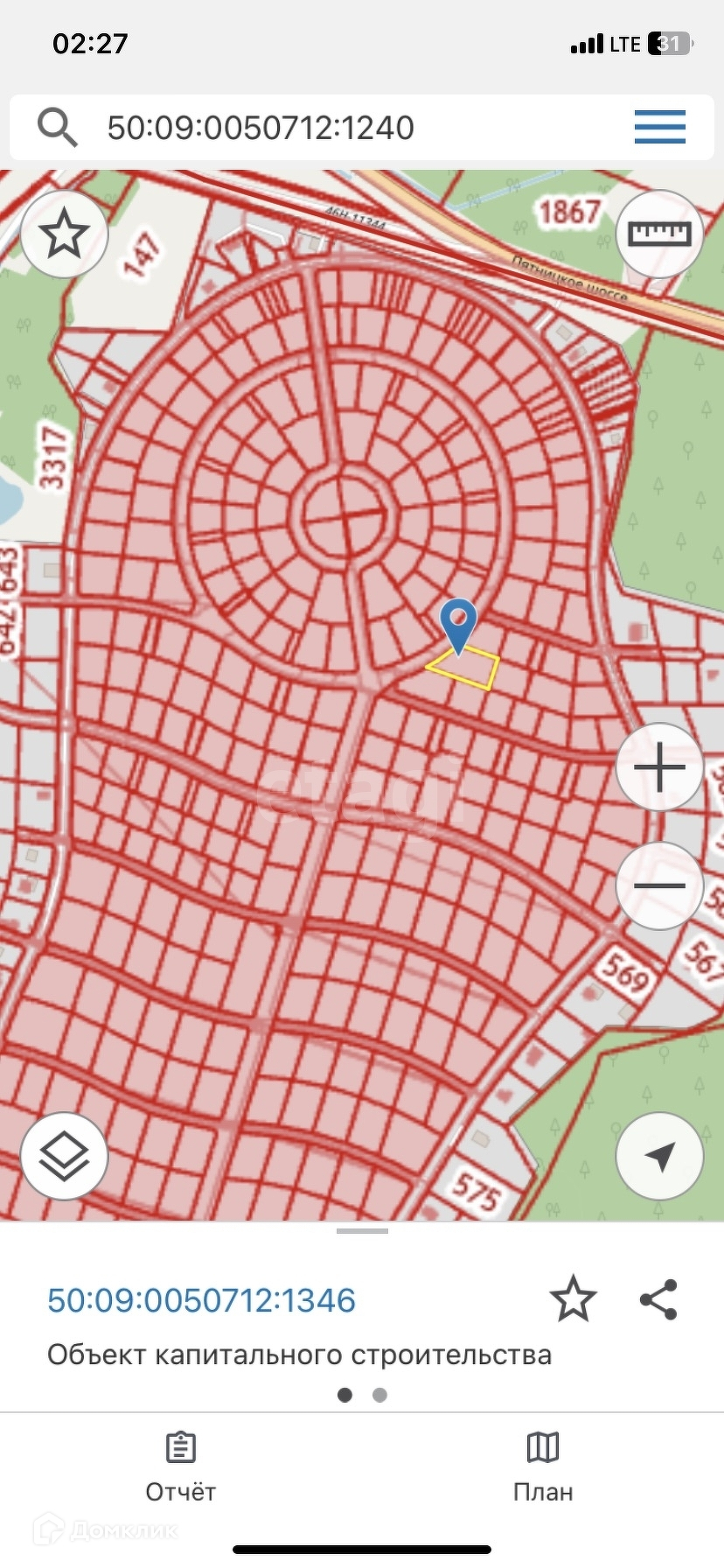Add object 50:09:0050712:1346 to favorites
The width and height of the screenshot is (724, 1568).
(573, 1298)
